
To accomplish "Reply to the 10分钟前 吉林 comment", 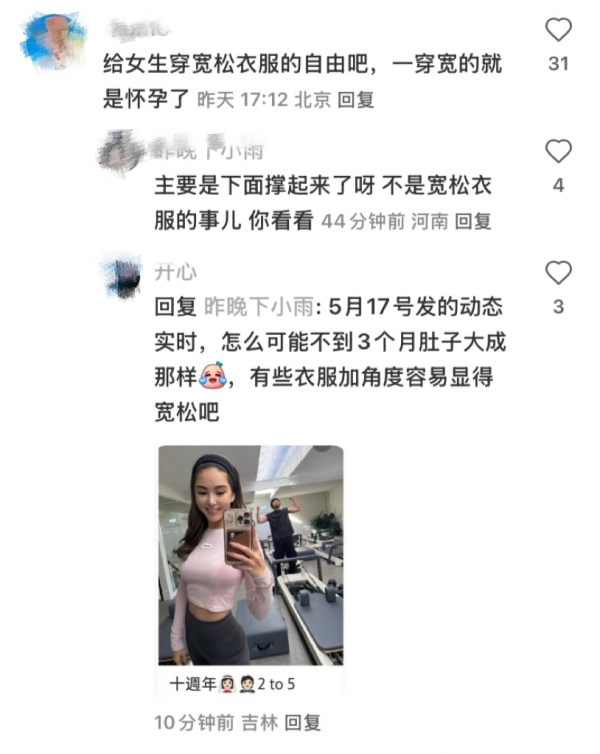I will pyautogui.click(x=302, y=722).
